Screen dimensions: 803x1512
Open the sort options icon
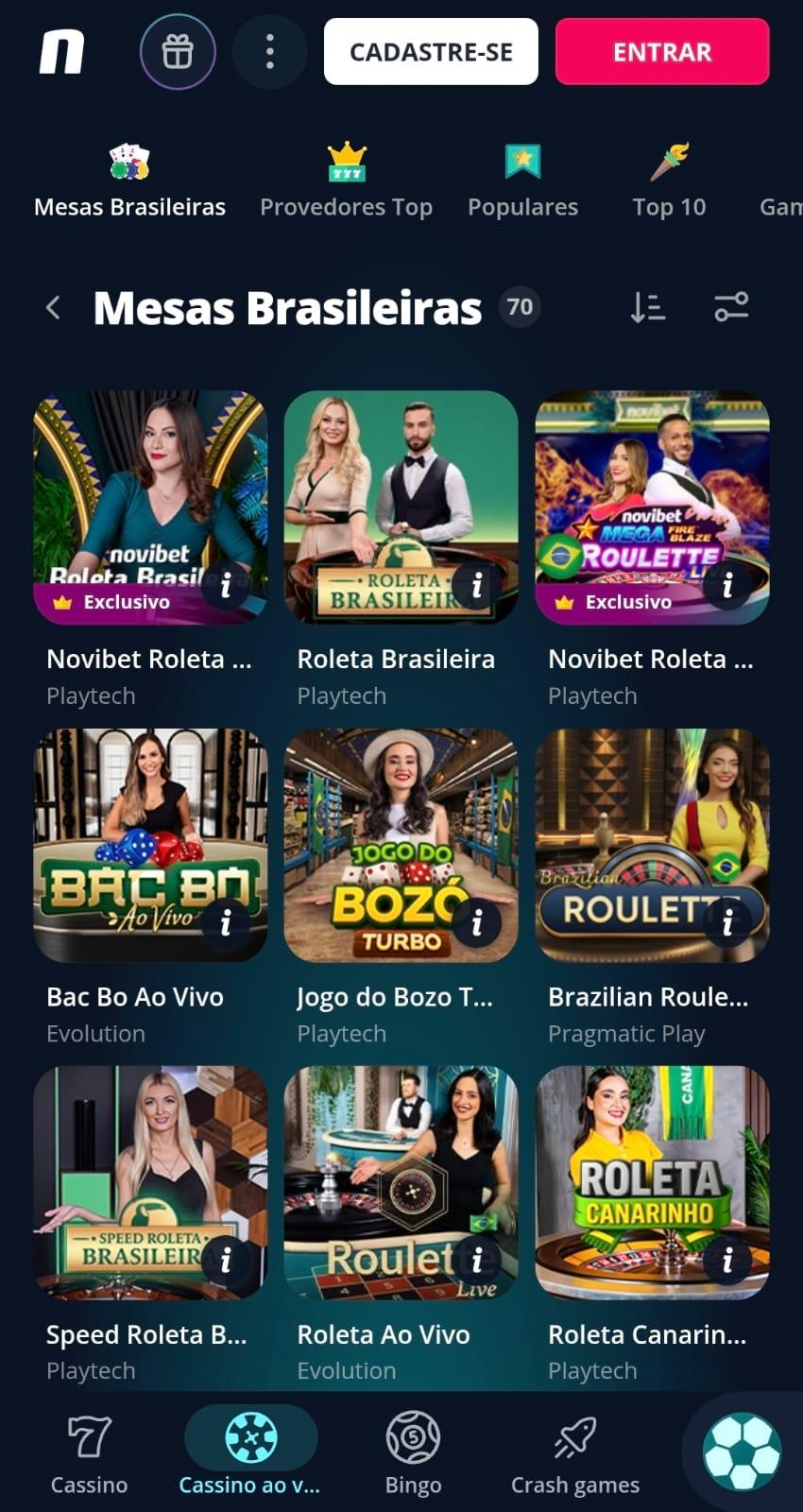pyautogui.click(x=648, y=307)
